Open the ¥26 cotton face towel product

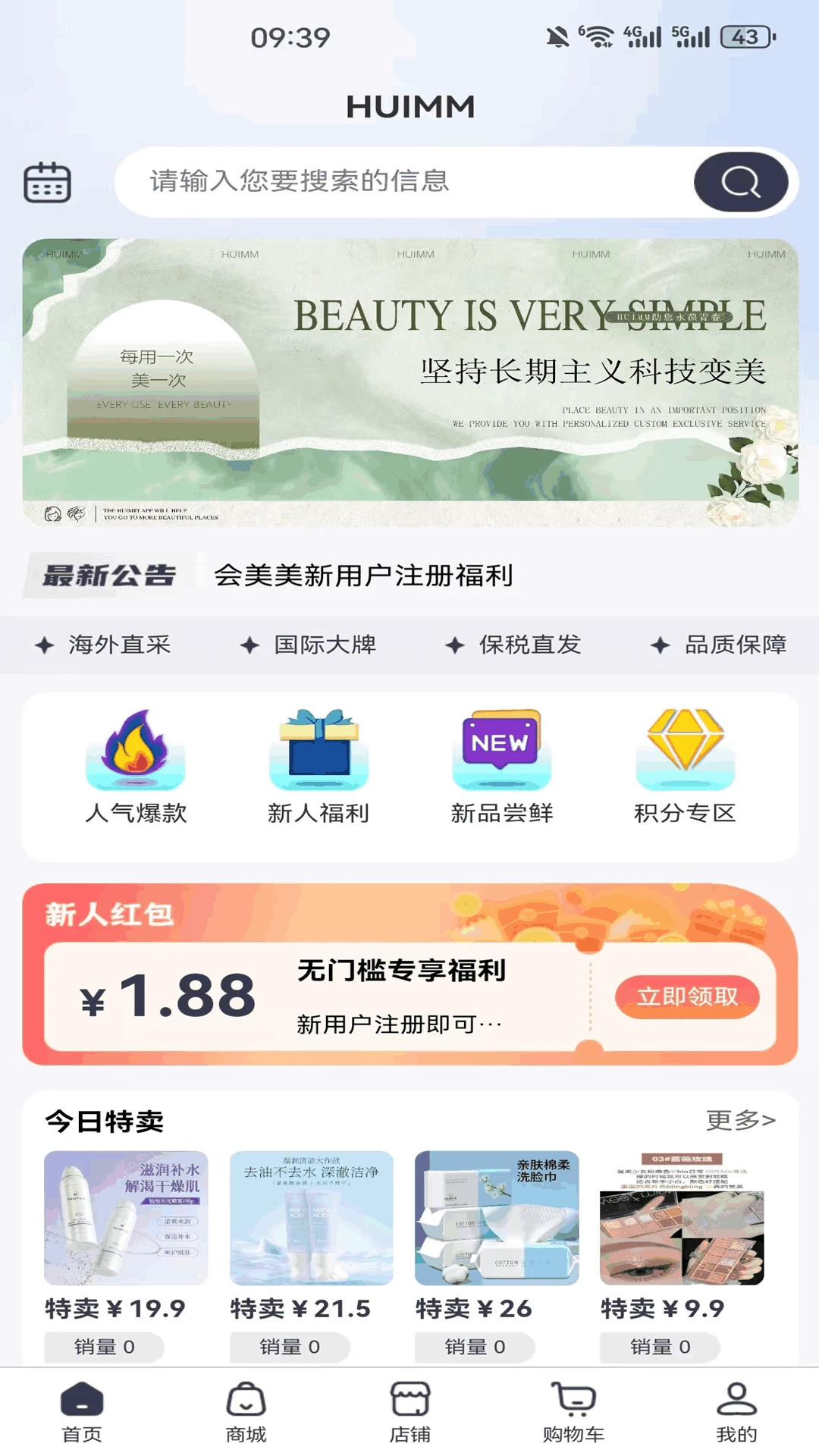(x=497, y=1219)
